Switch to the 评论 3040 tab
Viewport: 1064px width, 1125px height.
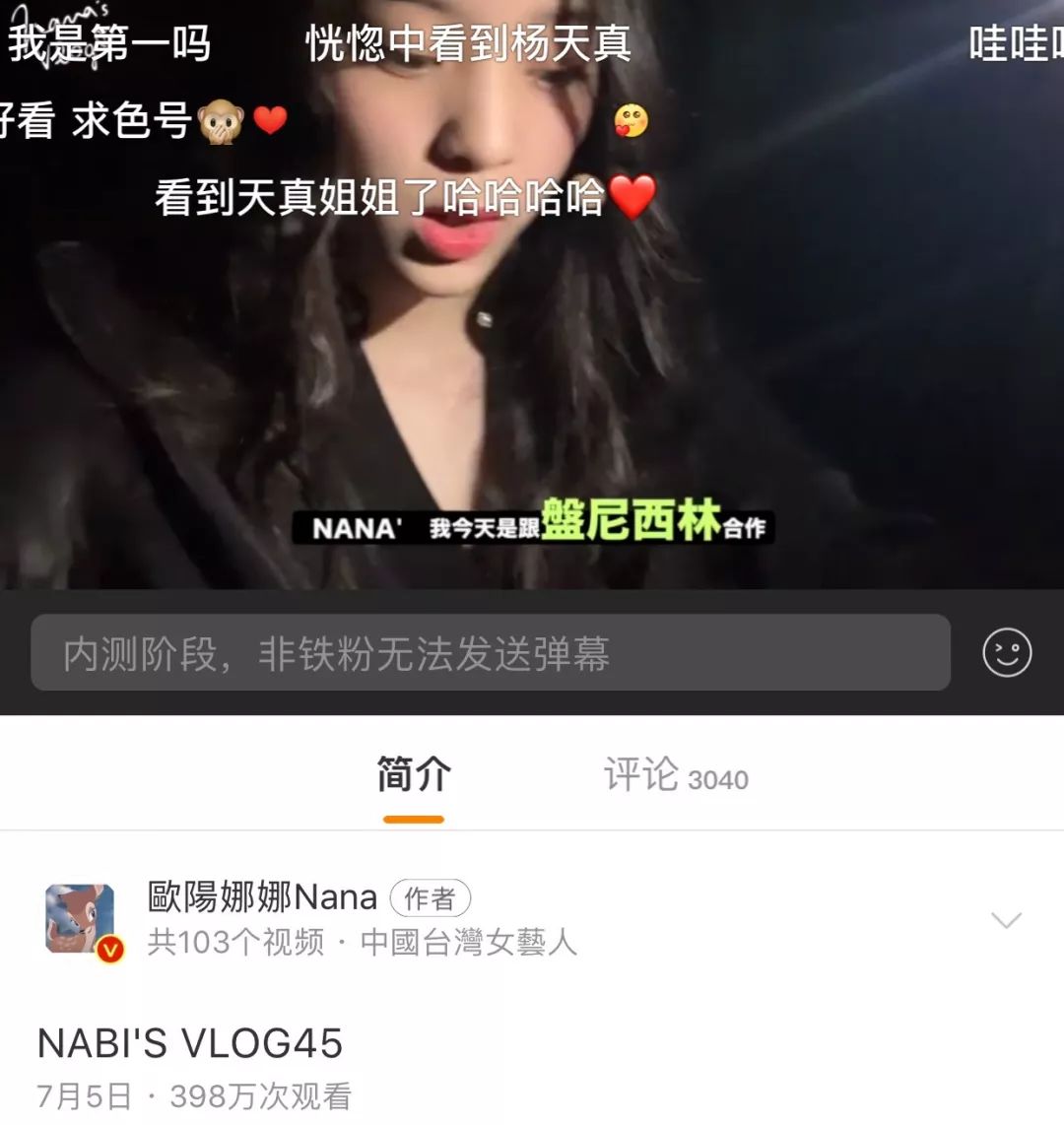[676, 776]
